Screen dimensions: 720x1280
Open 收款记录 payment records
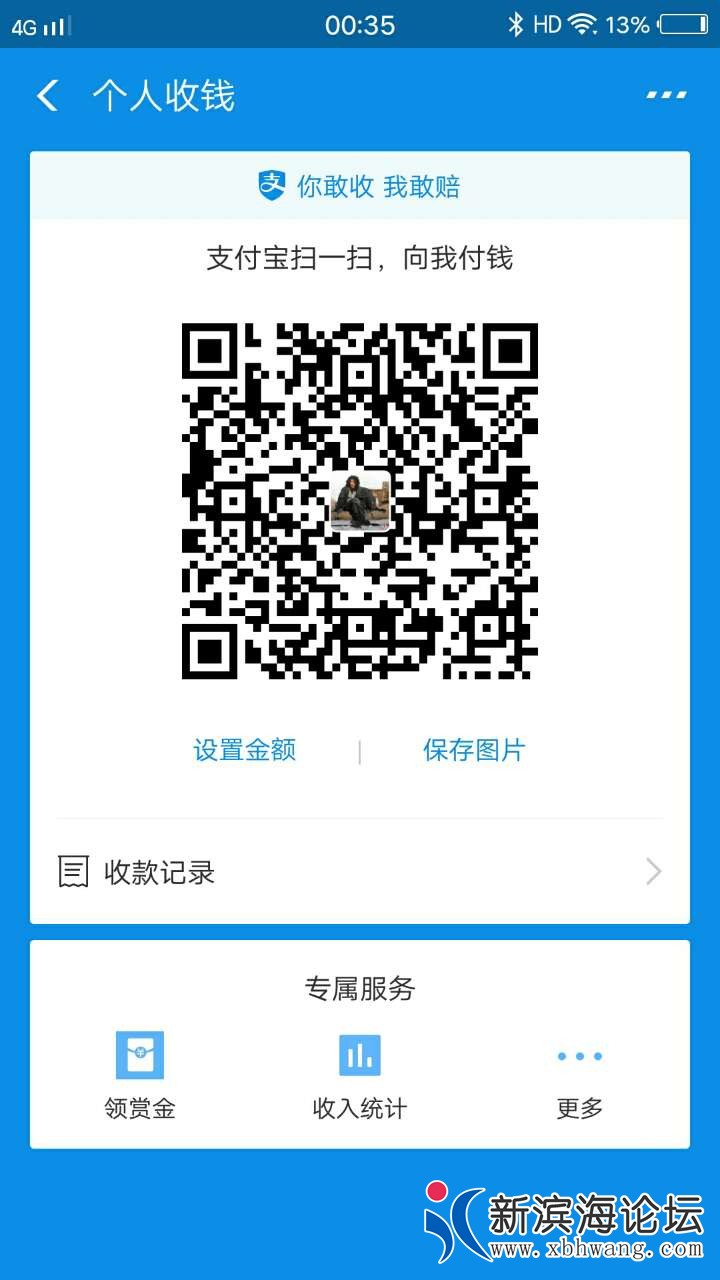click(360, 872)
